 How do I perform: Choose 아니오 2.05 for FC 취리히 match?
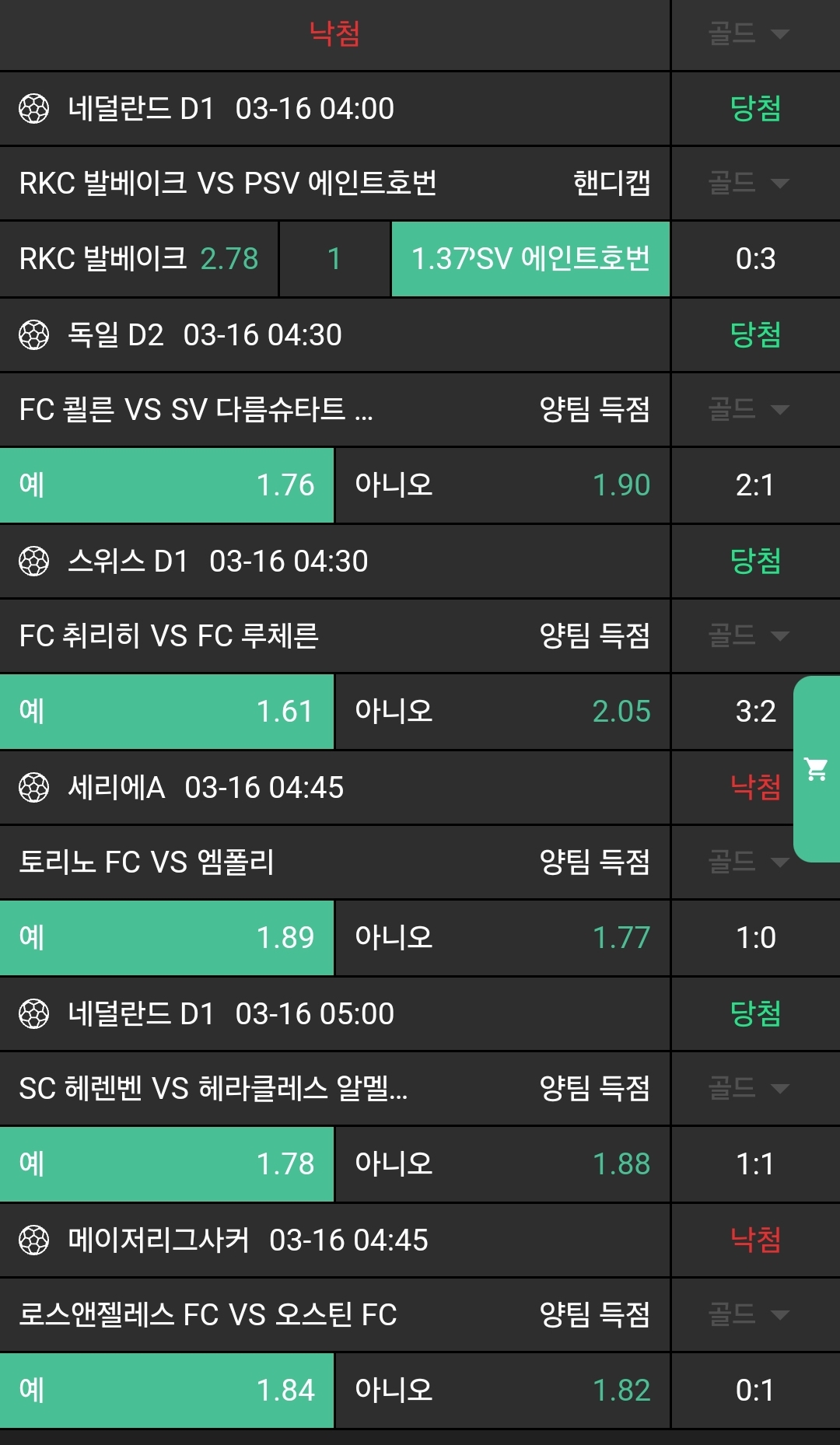pos(502,712)
